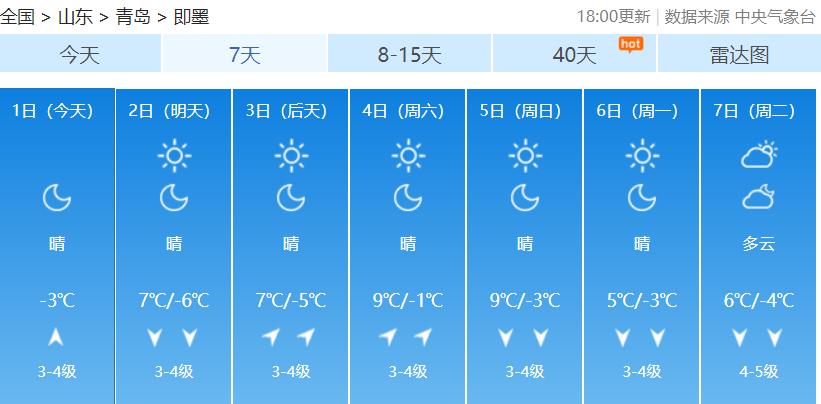Screen dimensions: 821x404
Task: Open the 2日 (明天) forecast card
Action: click(174, 245)
